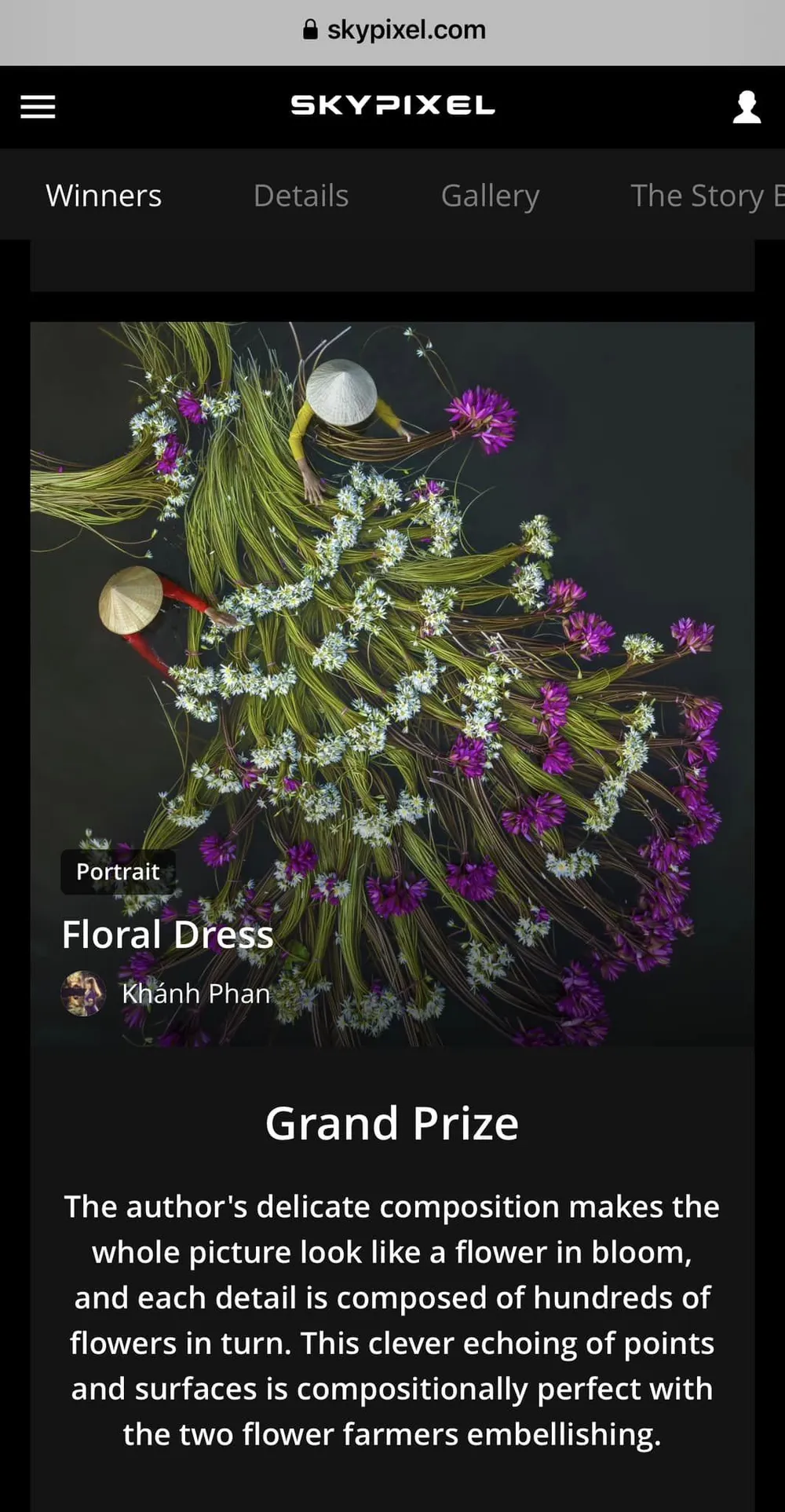This screenshot has width=785, height=1512.
Task: Open The Story Behind tab
Action: click(704, 196)
